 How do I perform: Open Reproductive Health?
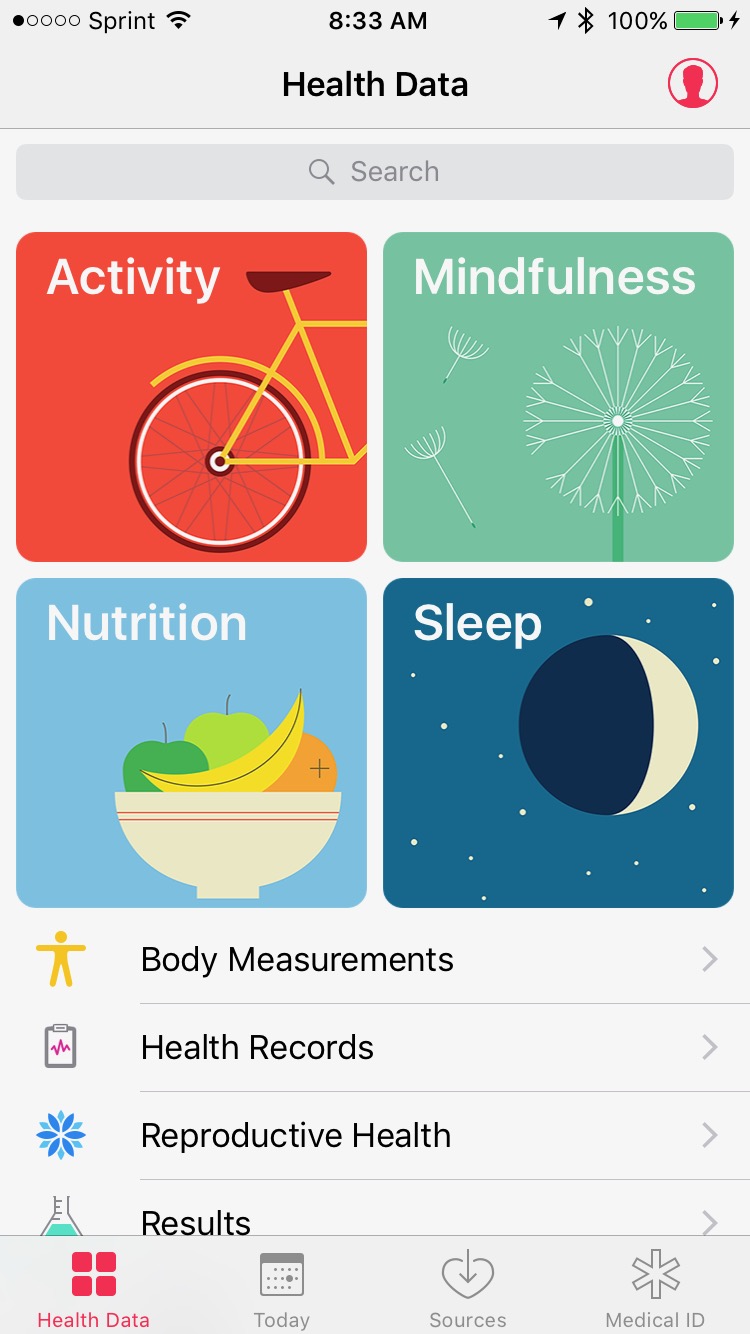(375, 1136)
